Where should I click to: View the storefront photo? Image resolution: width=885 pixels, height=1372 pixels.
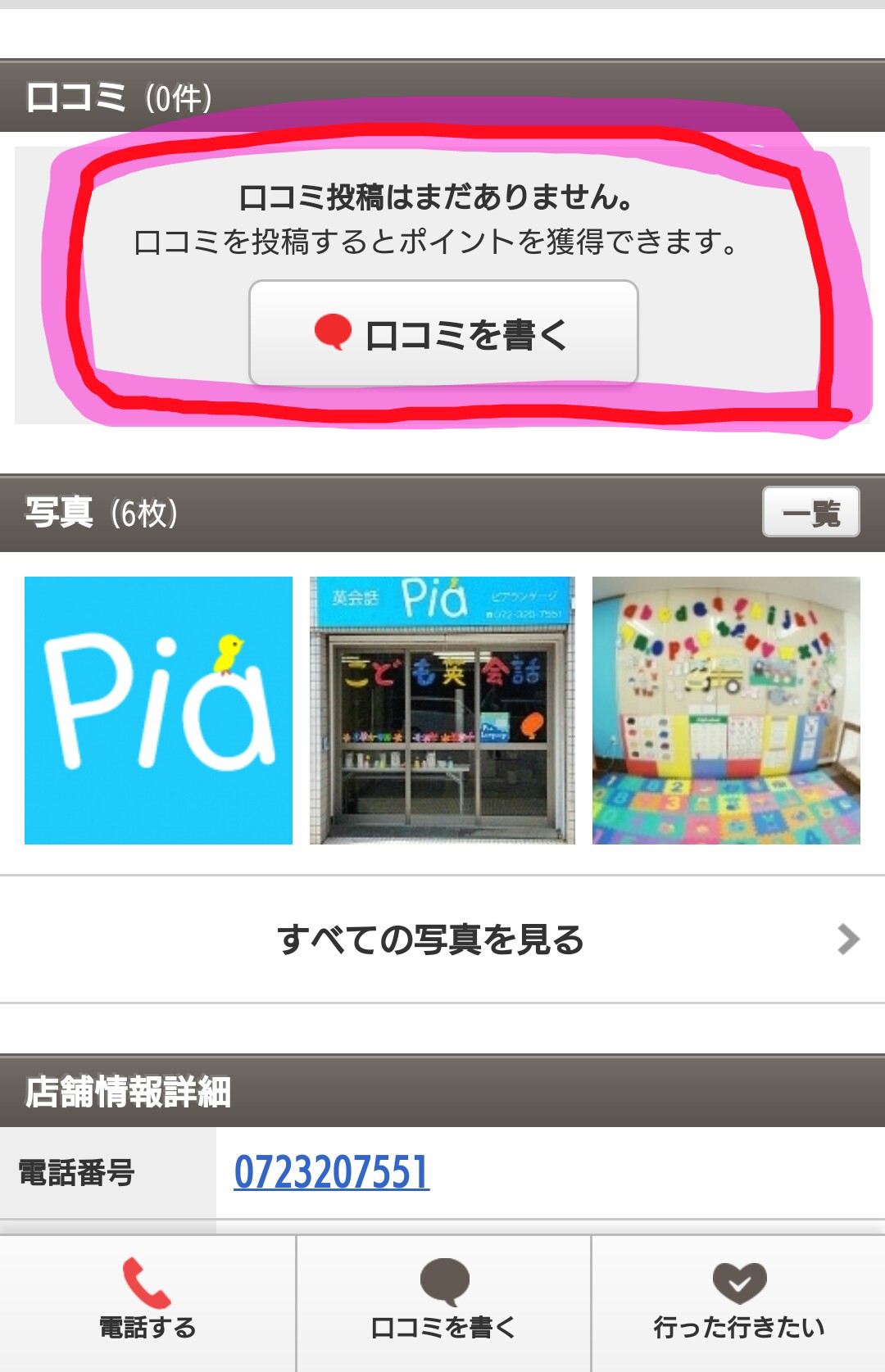442,710
